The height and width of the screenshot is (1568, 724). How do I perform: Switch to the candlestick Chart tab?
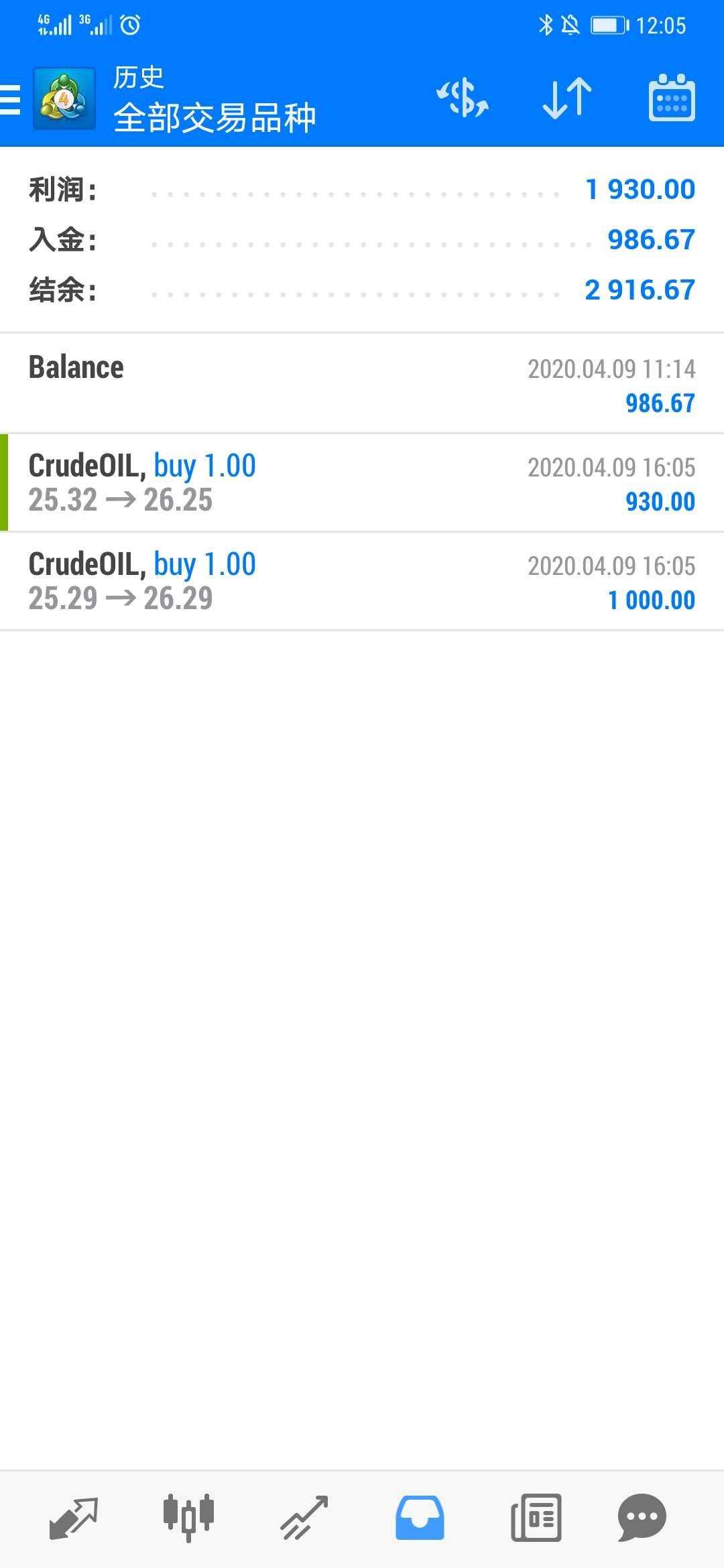(188, 1517)
